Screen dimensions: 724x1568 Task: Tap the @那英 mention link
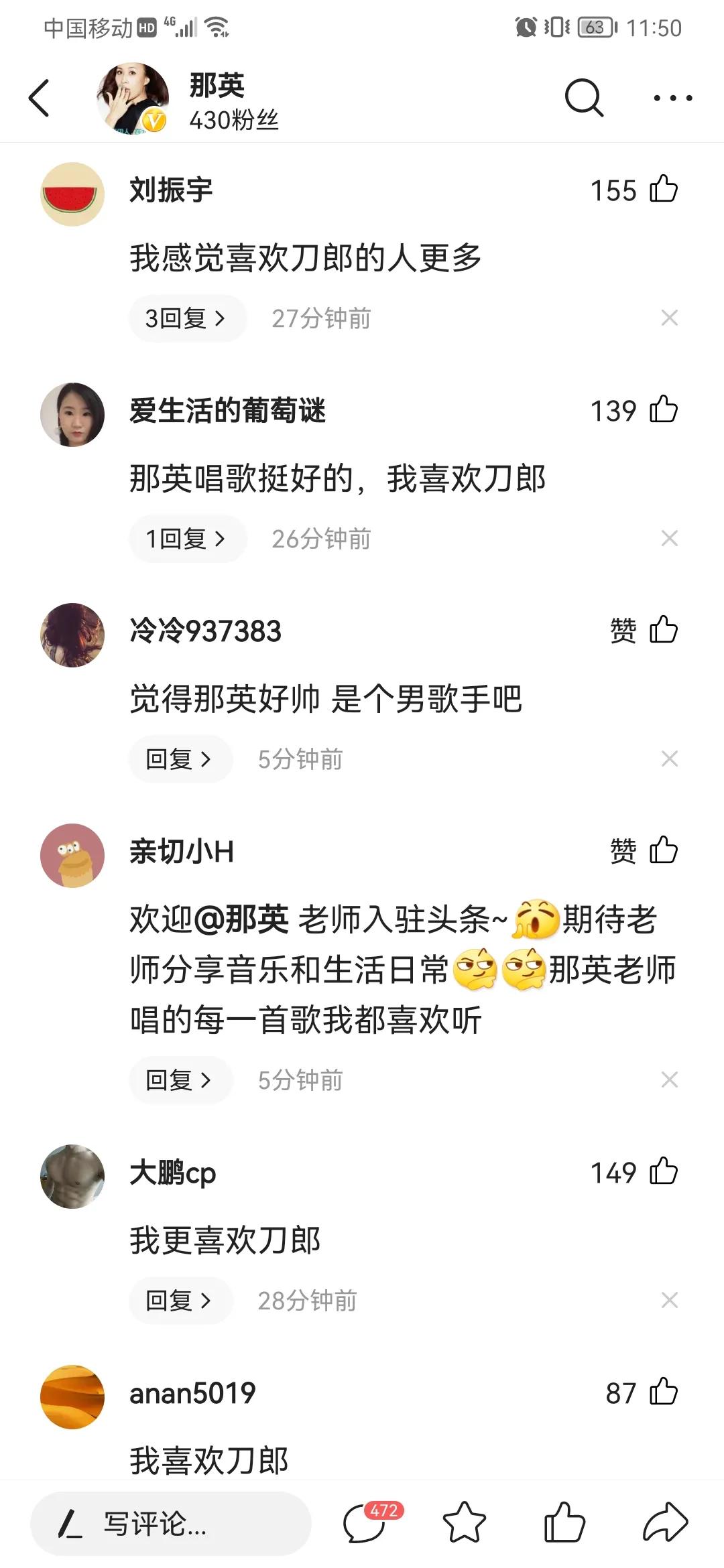click(243, 919)
